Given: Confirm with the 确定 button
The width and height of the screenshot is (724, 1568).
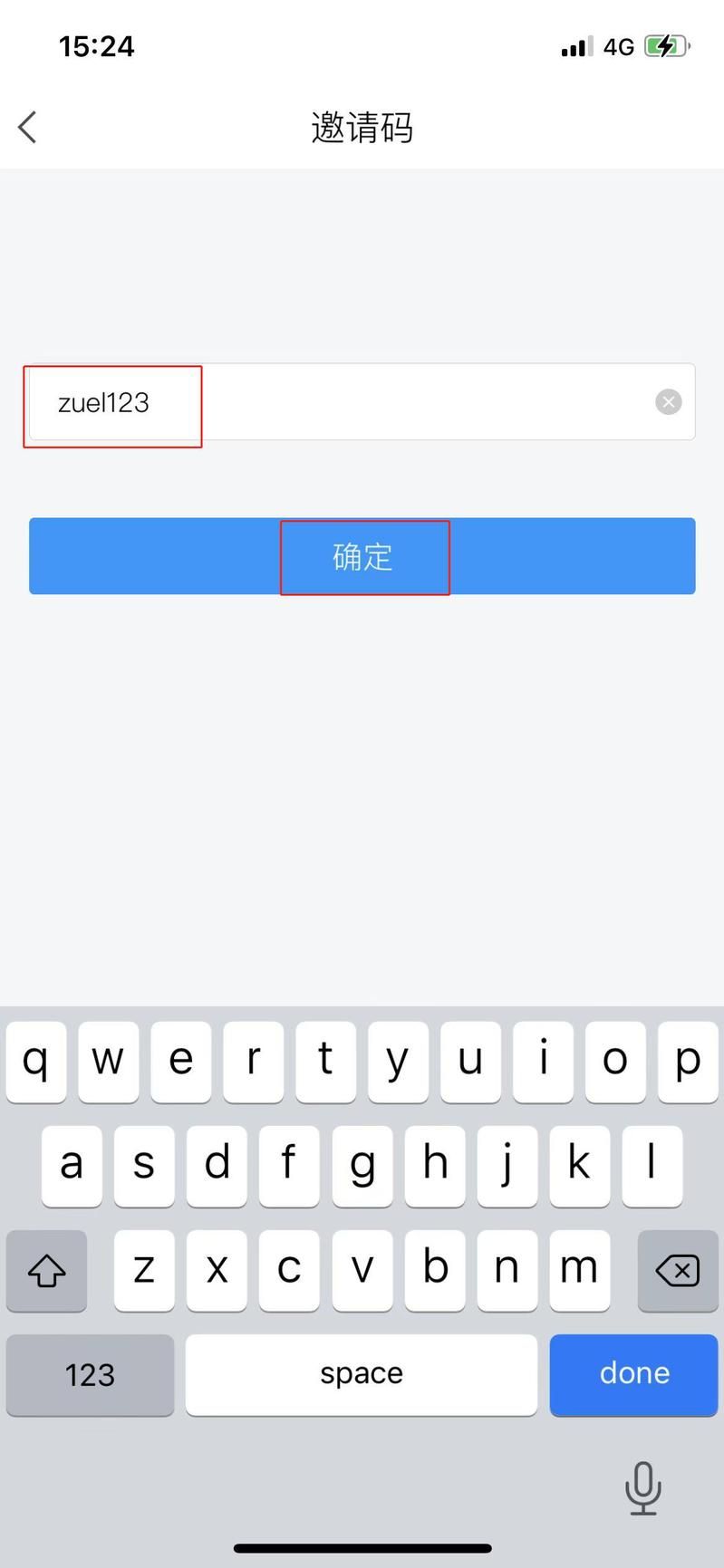Looking at the screenshot, I should click(362, 556).
